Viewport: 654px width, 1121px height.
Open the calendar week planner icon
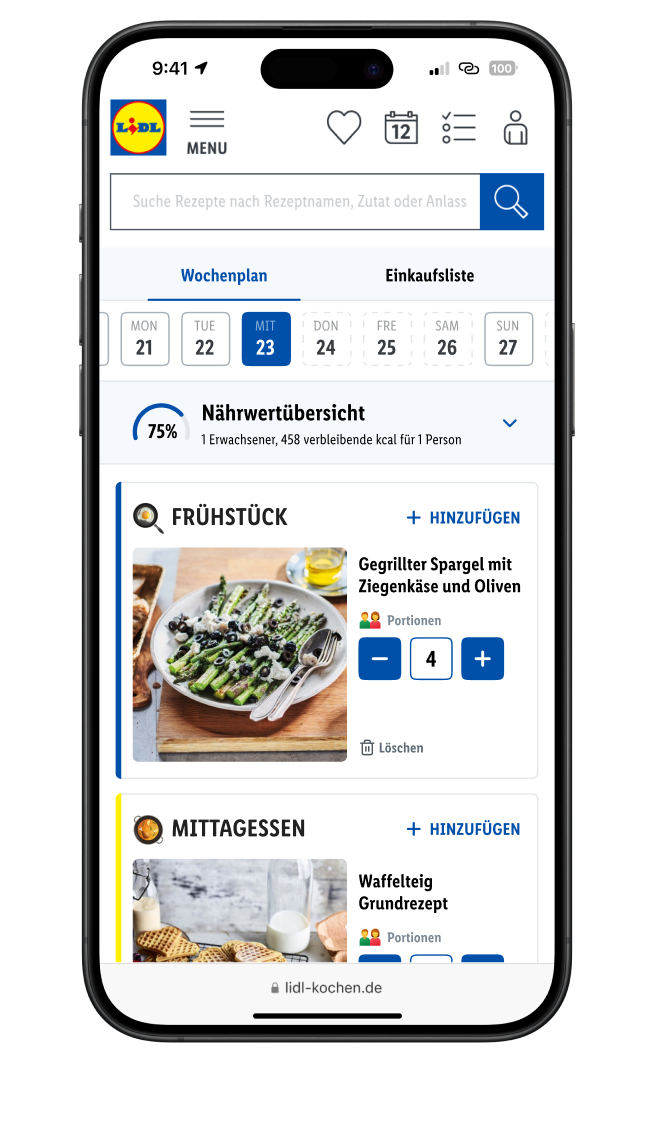coord(401,128)
